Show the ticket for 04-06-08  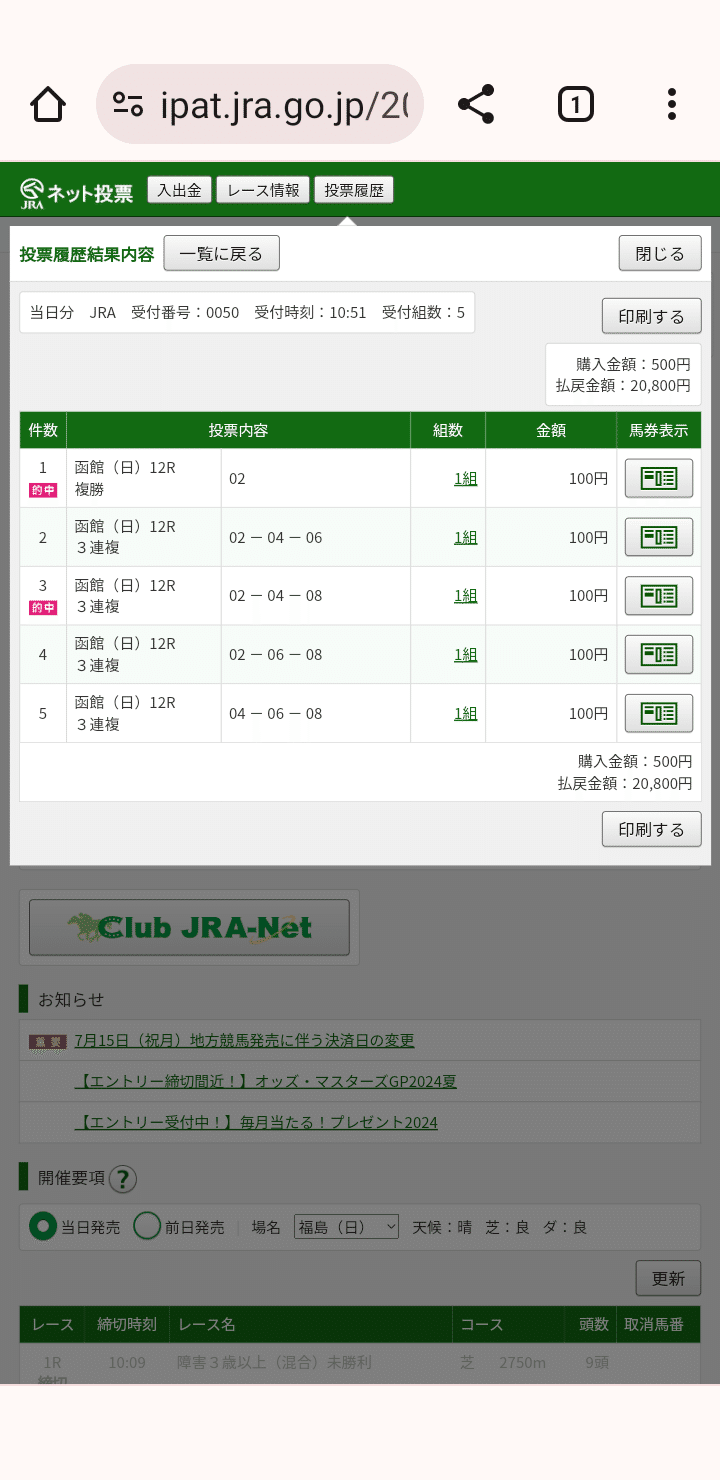tap(658, 713)
